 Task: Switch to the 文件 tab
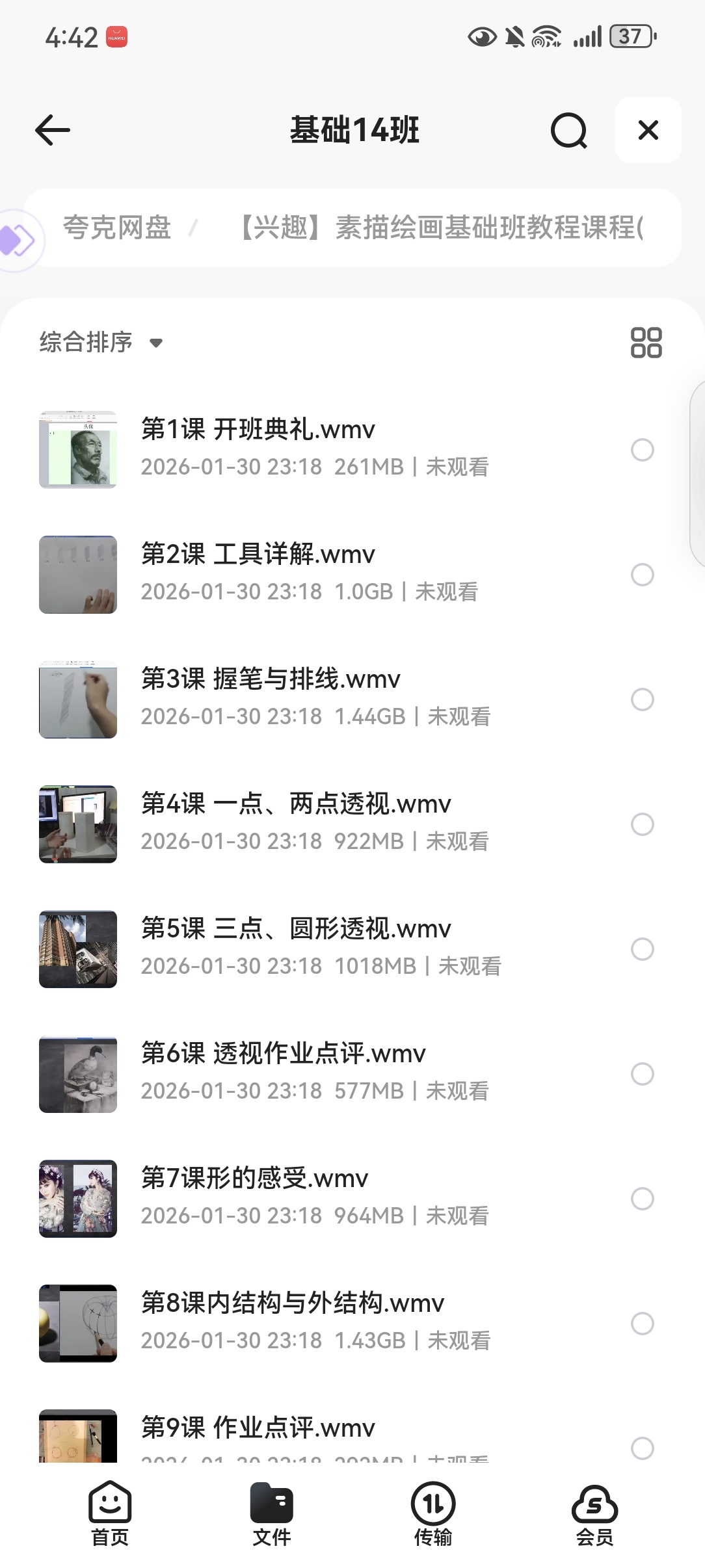272,1513
